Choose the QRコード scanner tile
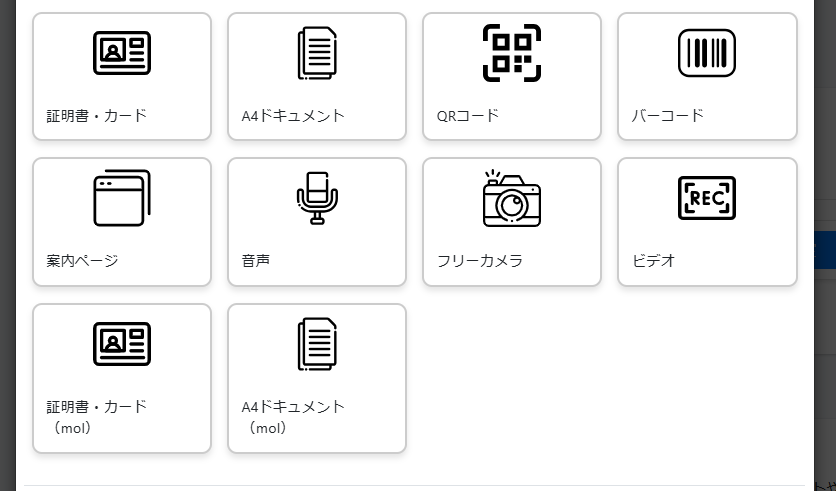The image size is (836, 491). click(x=512, y=76)
